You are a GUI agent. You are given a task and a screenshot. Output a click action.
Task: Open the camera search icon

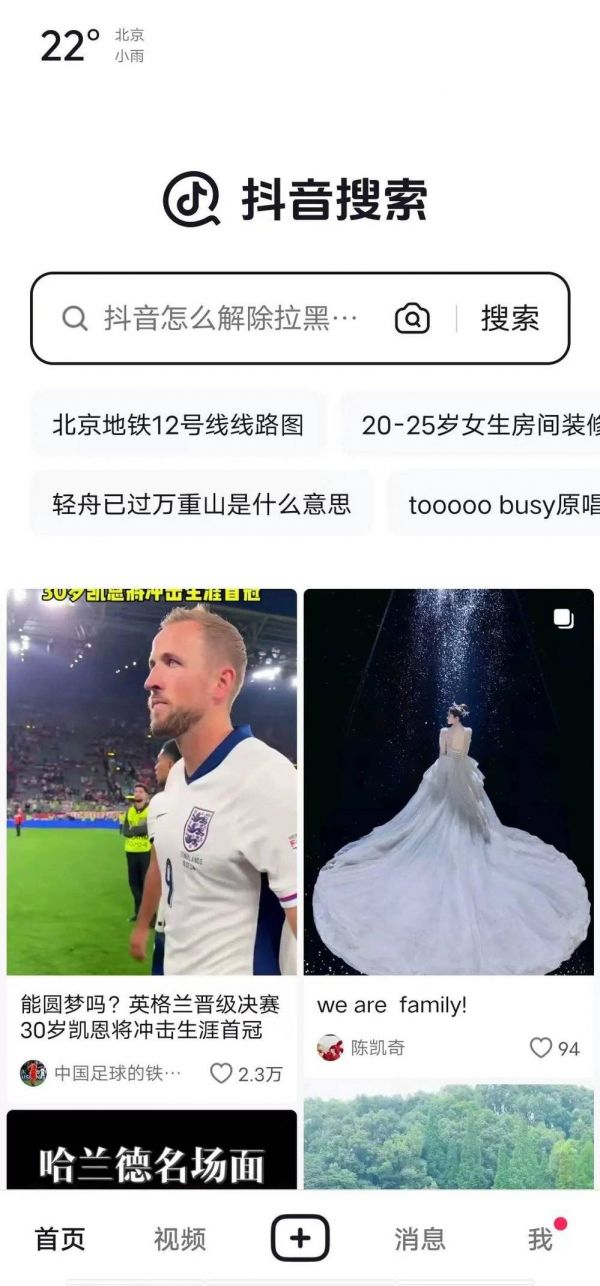click(412, 319)
